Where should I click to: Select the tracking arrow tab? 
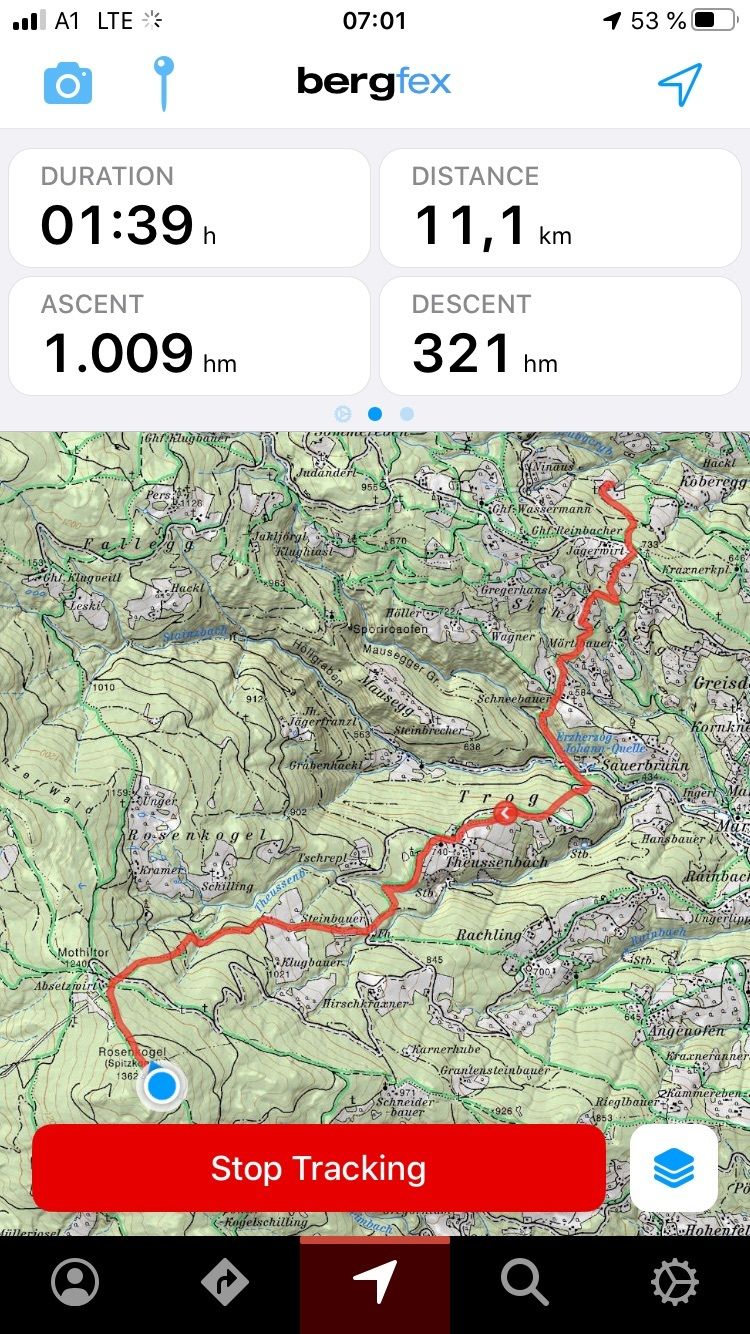click(x=375, y=1282)
